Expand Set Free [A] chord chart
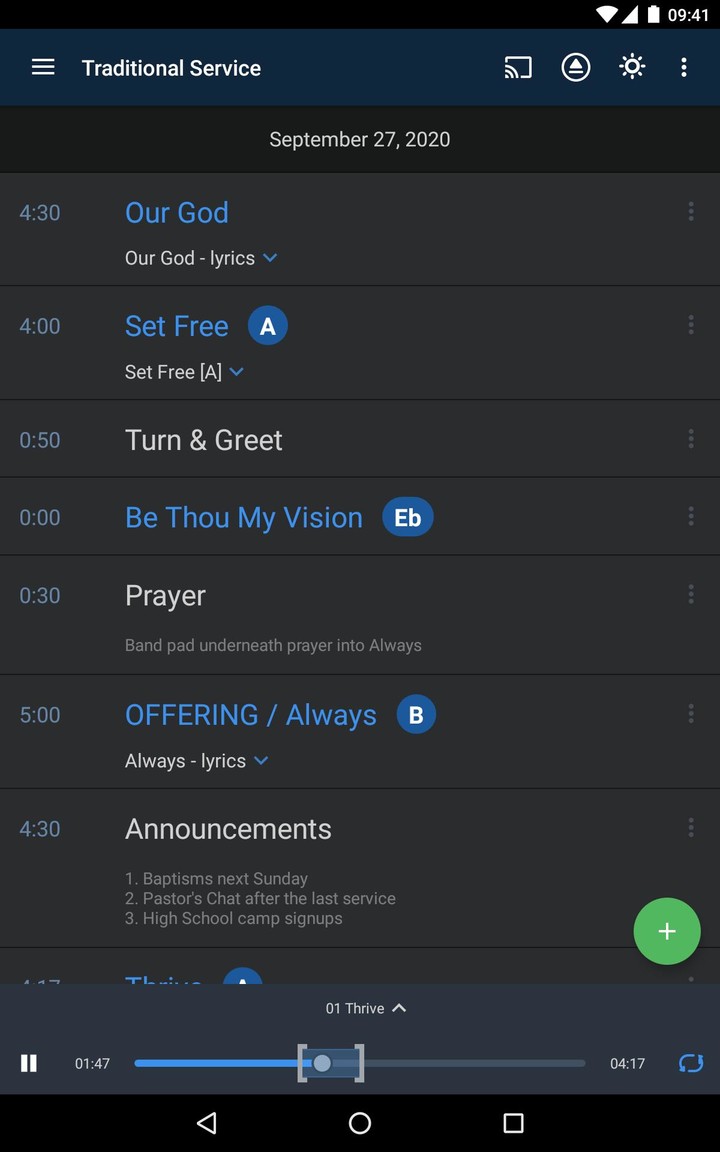The width and height of the screenshot is (720, 1152). (x=236, y=371)
